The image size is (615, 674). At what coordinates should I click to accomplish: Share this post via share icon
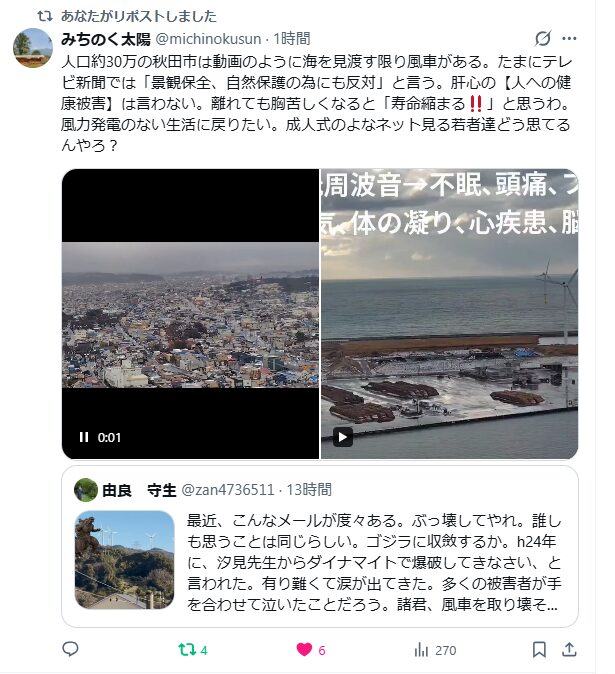(x=569, y=649)
